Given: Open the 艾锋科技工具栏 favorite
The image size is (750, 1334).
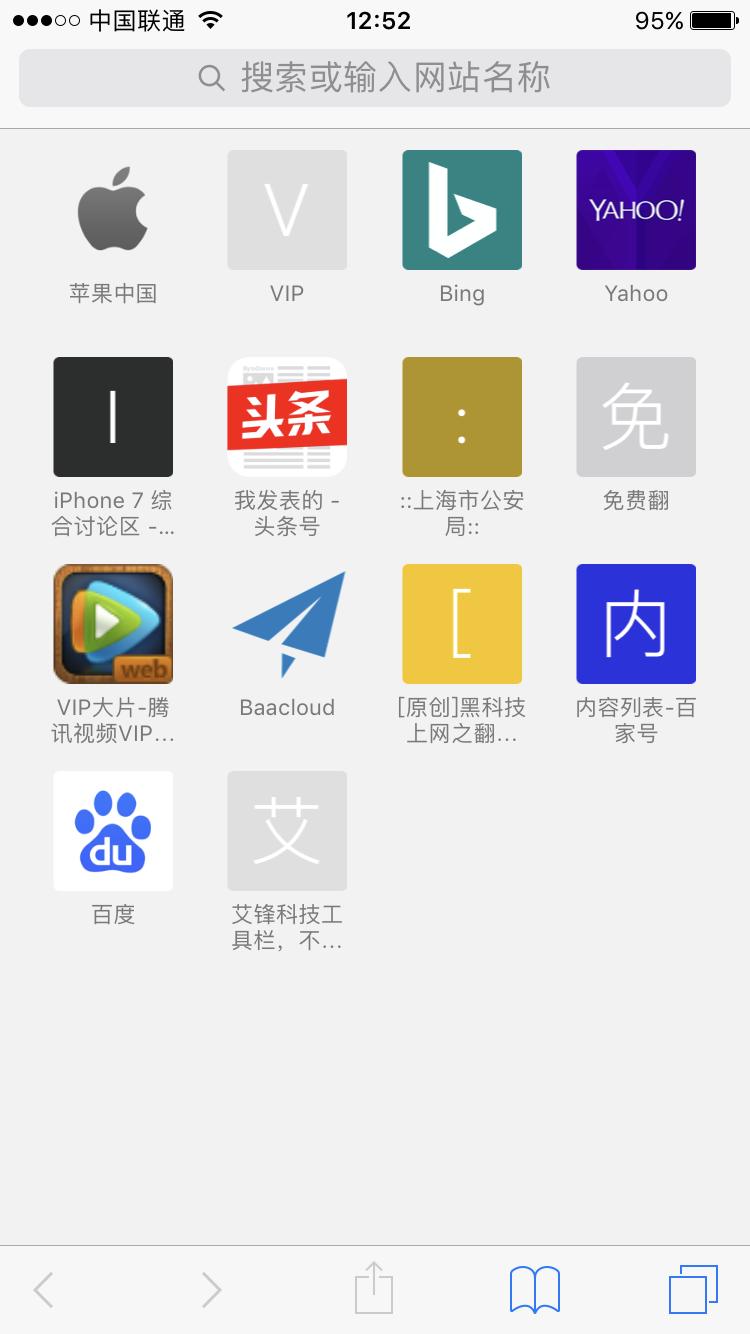Looking at the screenshot, I should [x=287, y=830].
